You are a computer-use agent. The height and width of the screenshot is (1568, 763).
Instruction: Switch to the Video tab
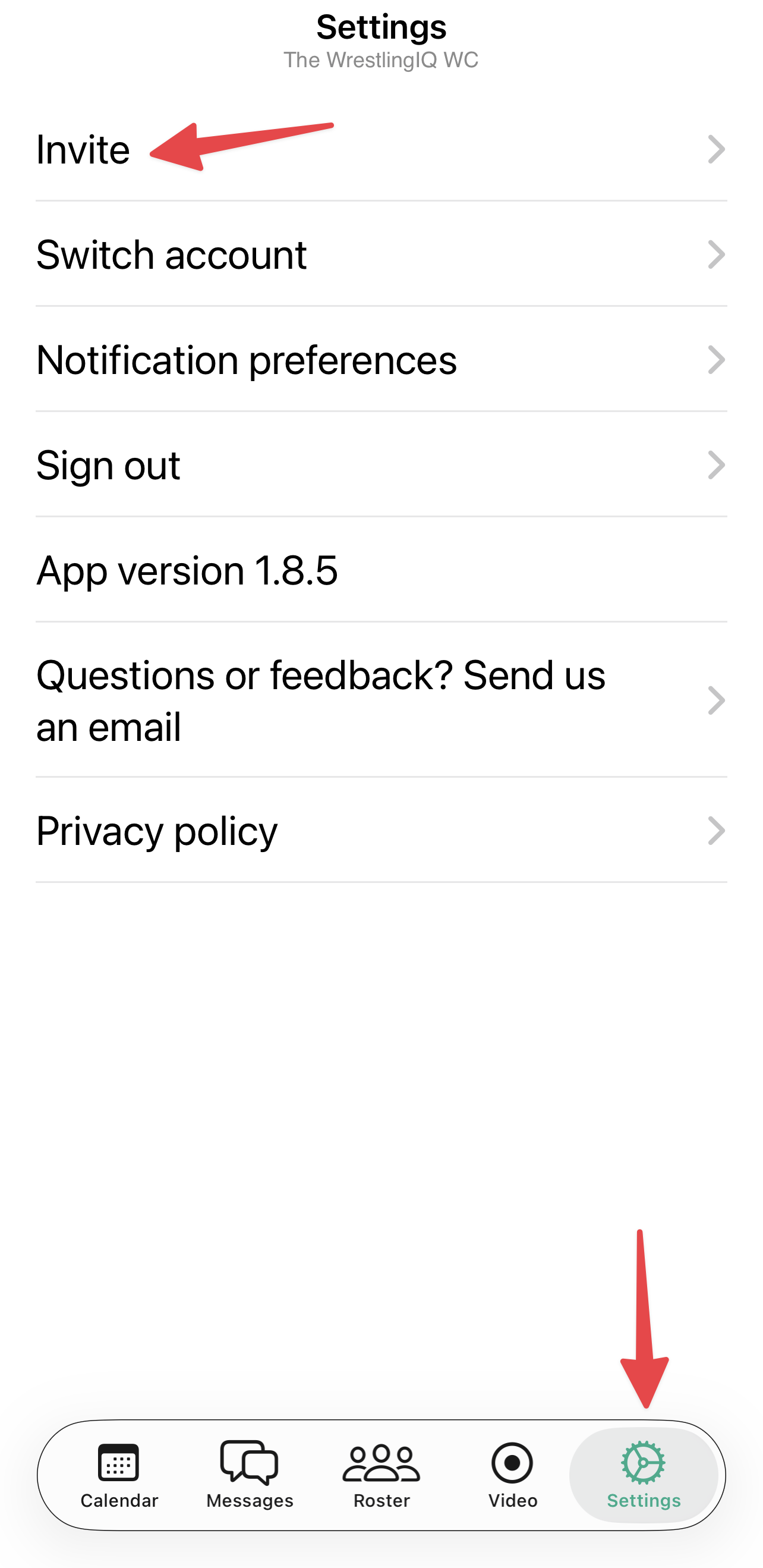click(512, 1474)
